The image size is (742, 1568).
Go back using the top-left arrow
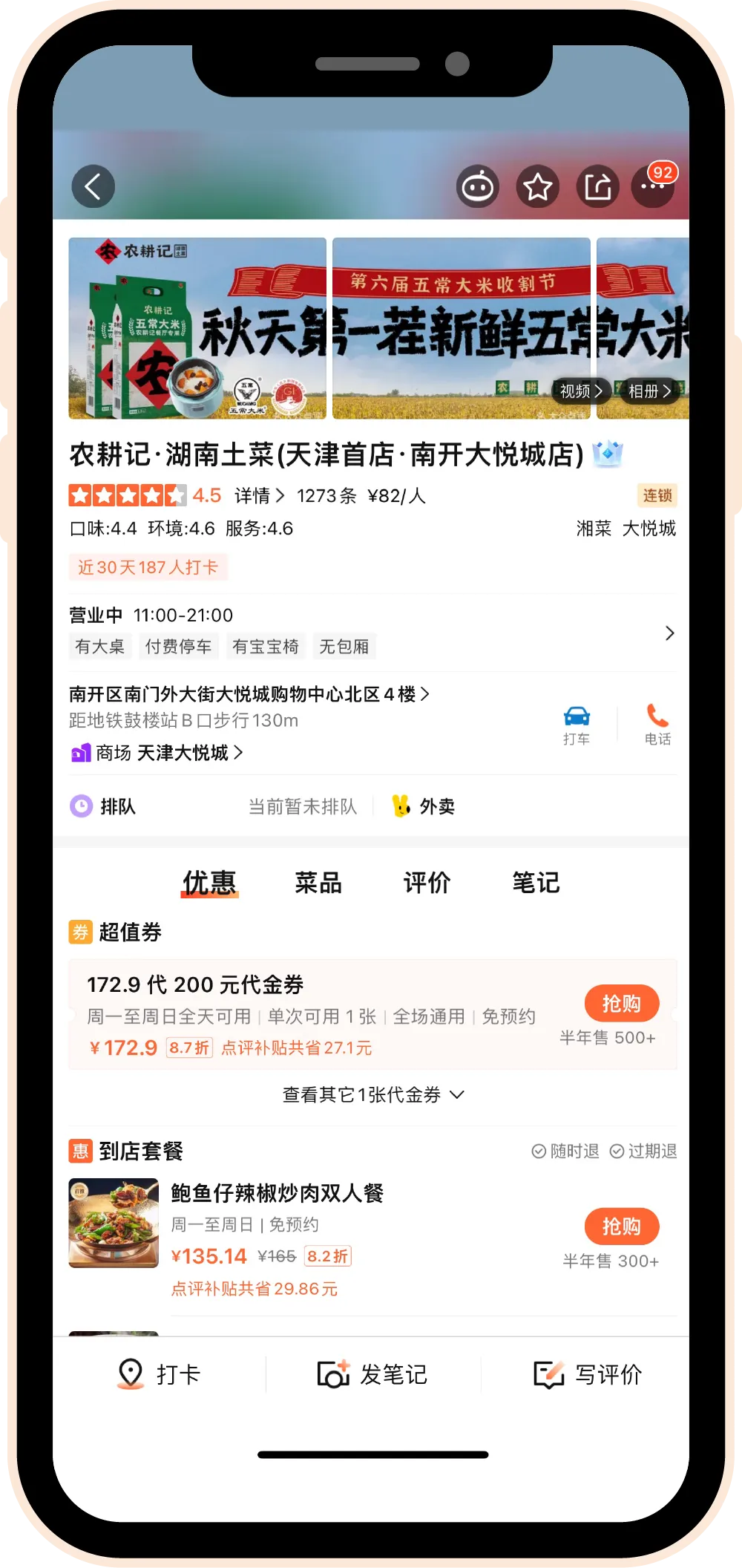point(93,186)
